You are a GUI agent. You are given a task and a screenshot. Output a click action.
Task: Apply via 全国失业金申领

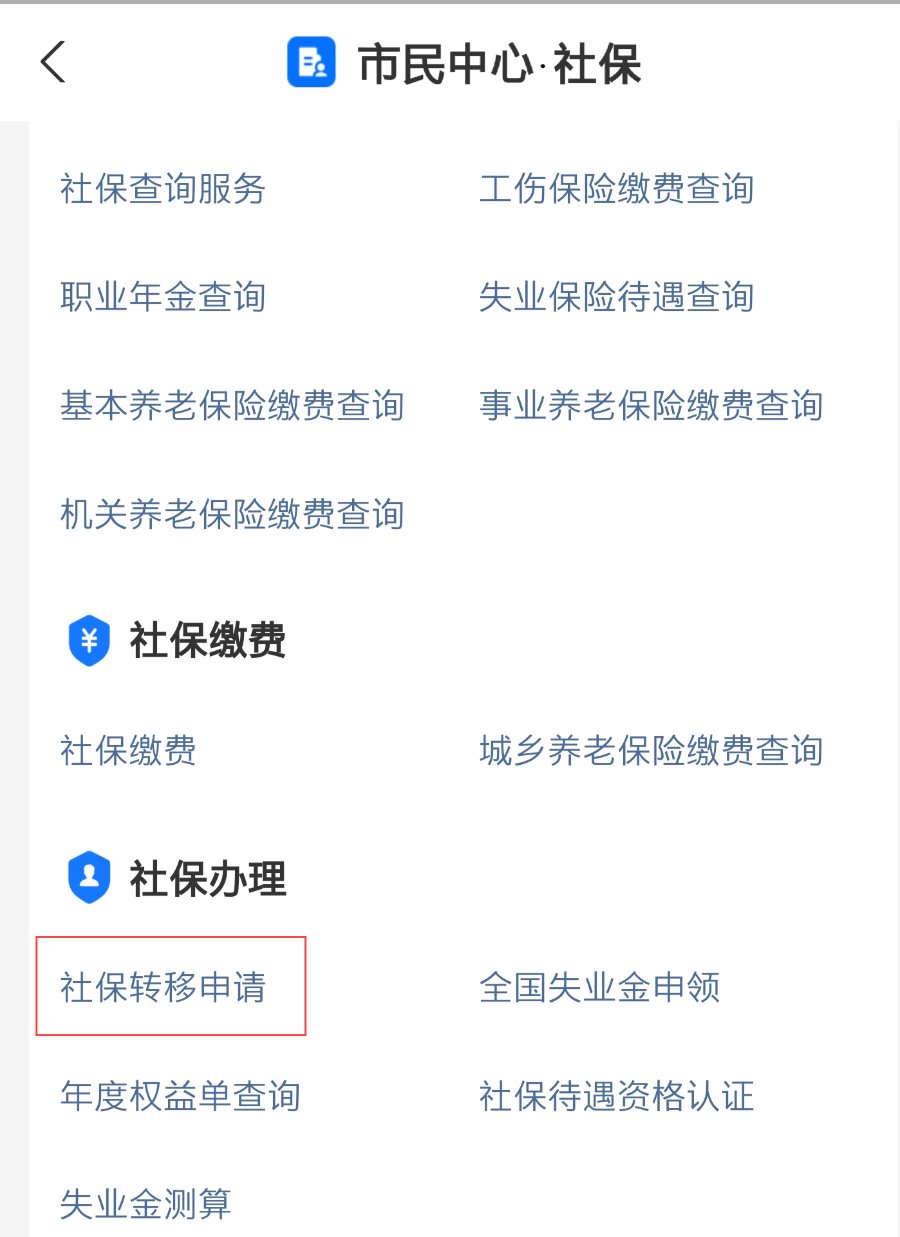pyautogui.click(x=600, y=988)
